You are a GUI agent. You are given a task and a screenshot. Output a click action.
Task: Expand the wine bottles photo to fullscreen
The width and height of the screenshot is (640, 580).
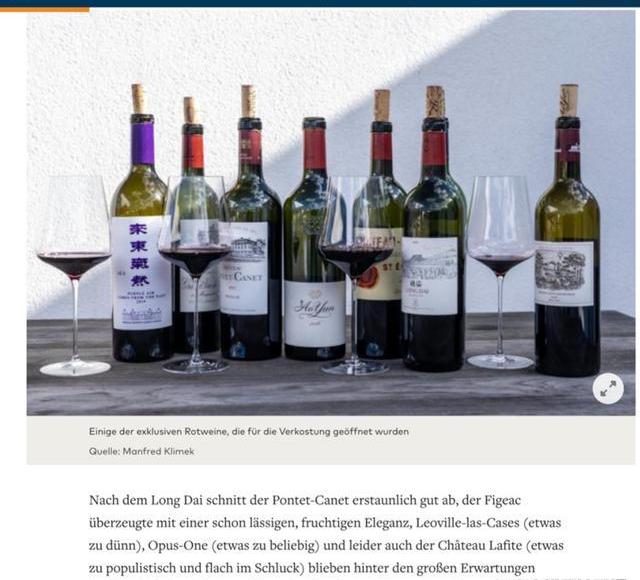click(x=607, y=389)
